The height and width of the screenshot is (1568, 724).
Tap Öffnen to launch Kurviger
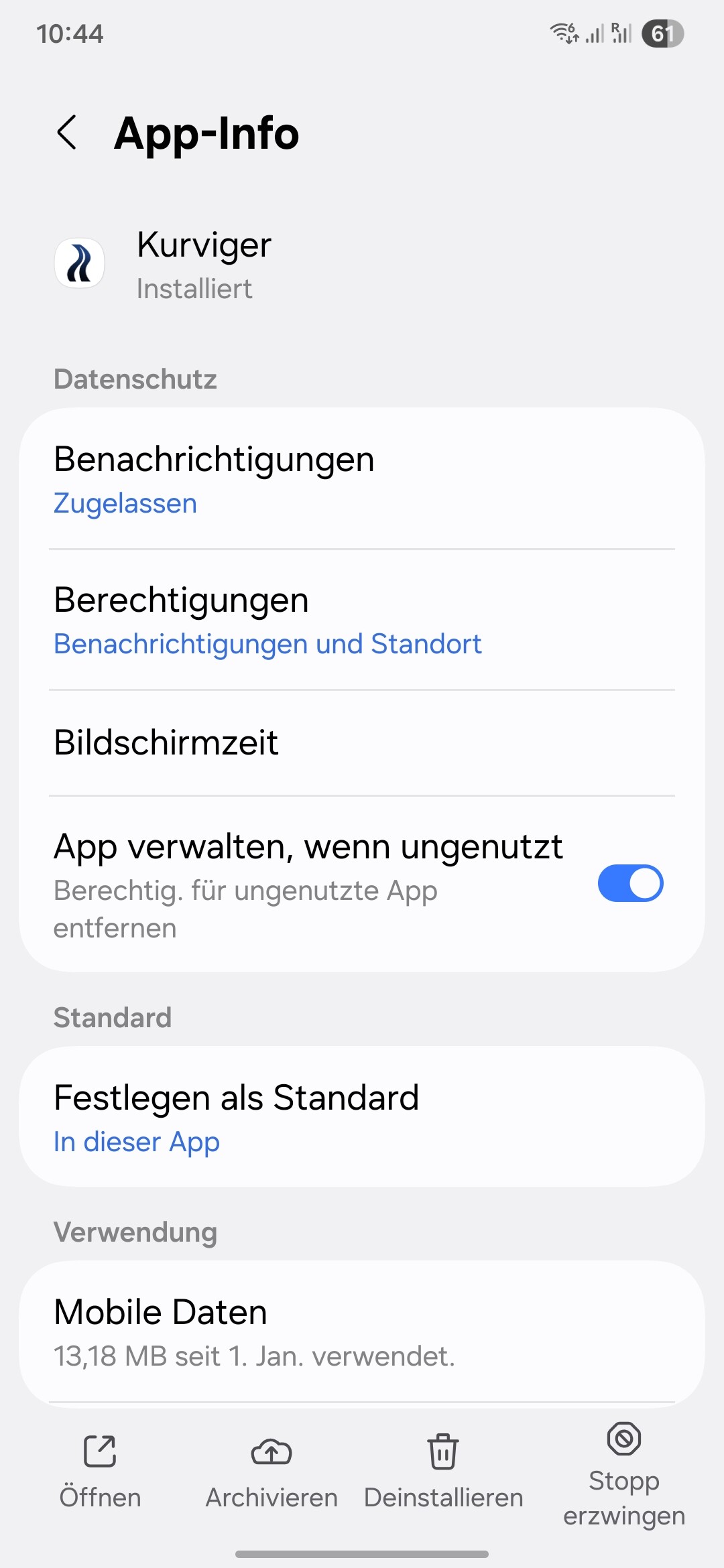tap(100, 1472)
